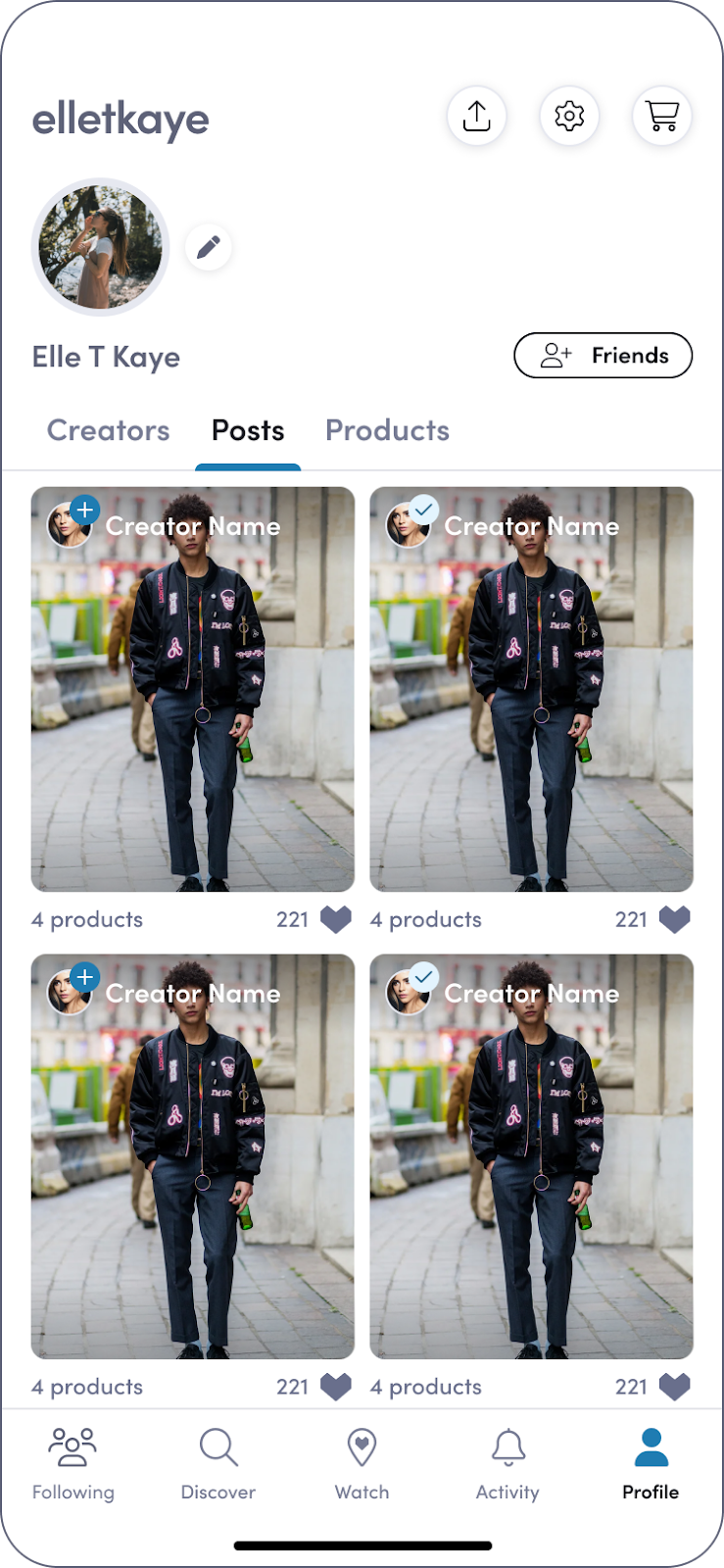Switch to the Creators tab

pyautogui.click(x=109, y=430)
